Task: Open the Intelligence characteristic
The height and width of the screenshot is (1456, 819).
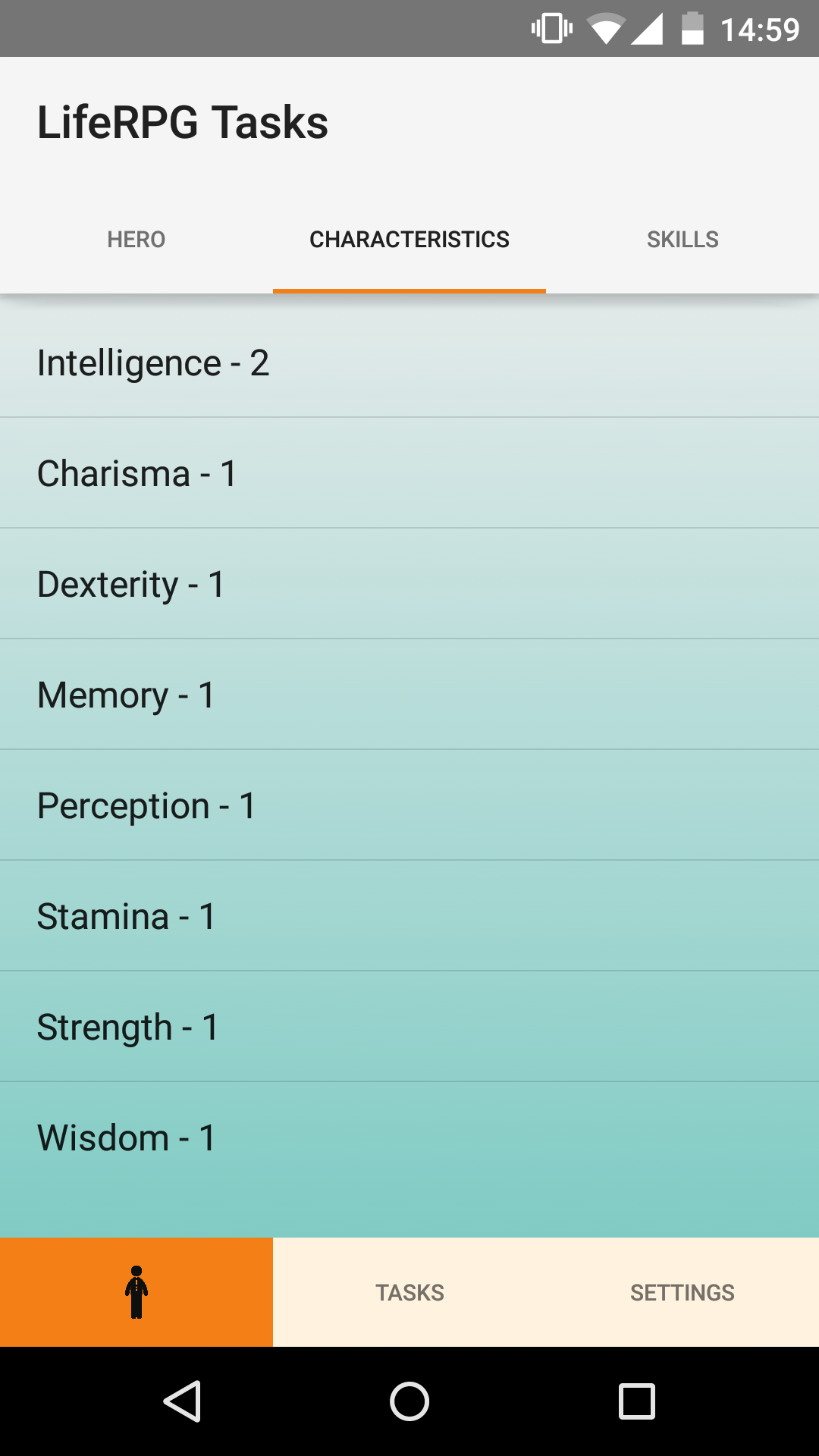Action: pyautogui.click(x=409, y=362)
